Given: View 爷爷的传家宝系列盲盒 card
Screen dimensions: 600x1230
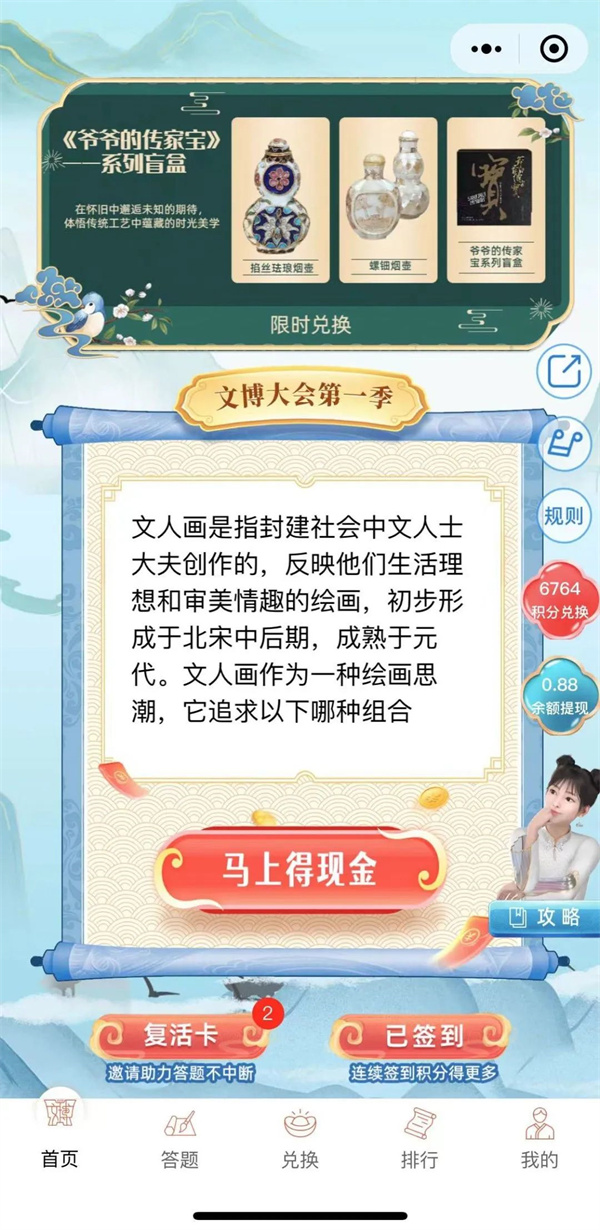Looking at the screenshot, I should [x=495, y=200].
